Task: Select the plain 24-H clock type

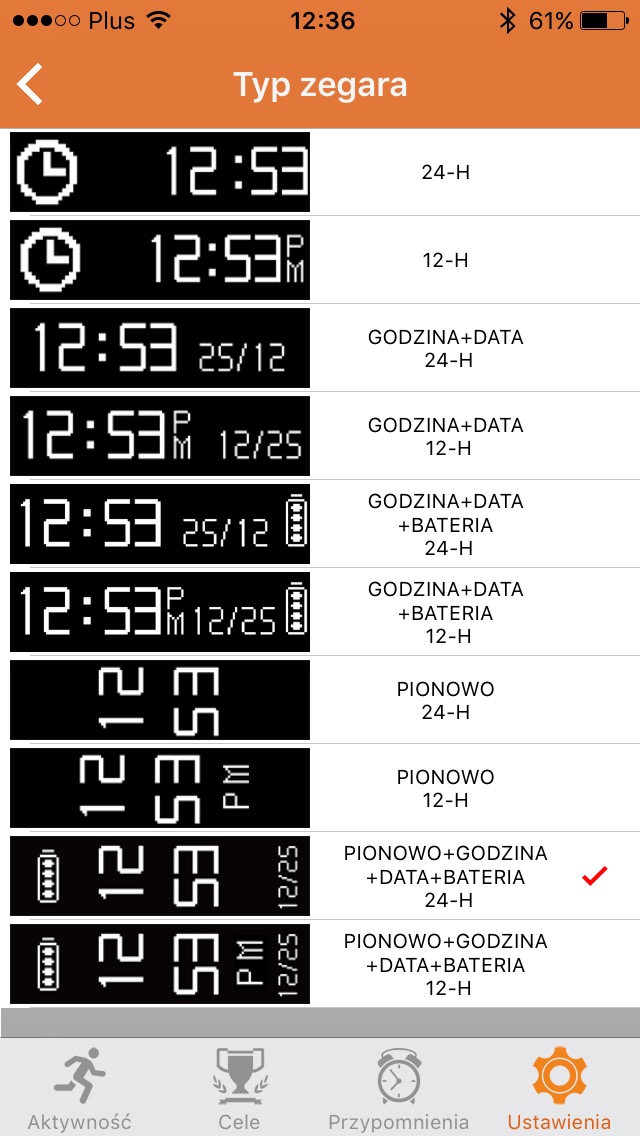Action: click(x=320, y=172)
